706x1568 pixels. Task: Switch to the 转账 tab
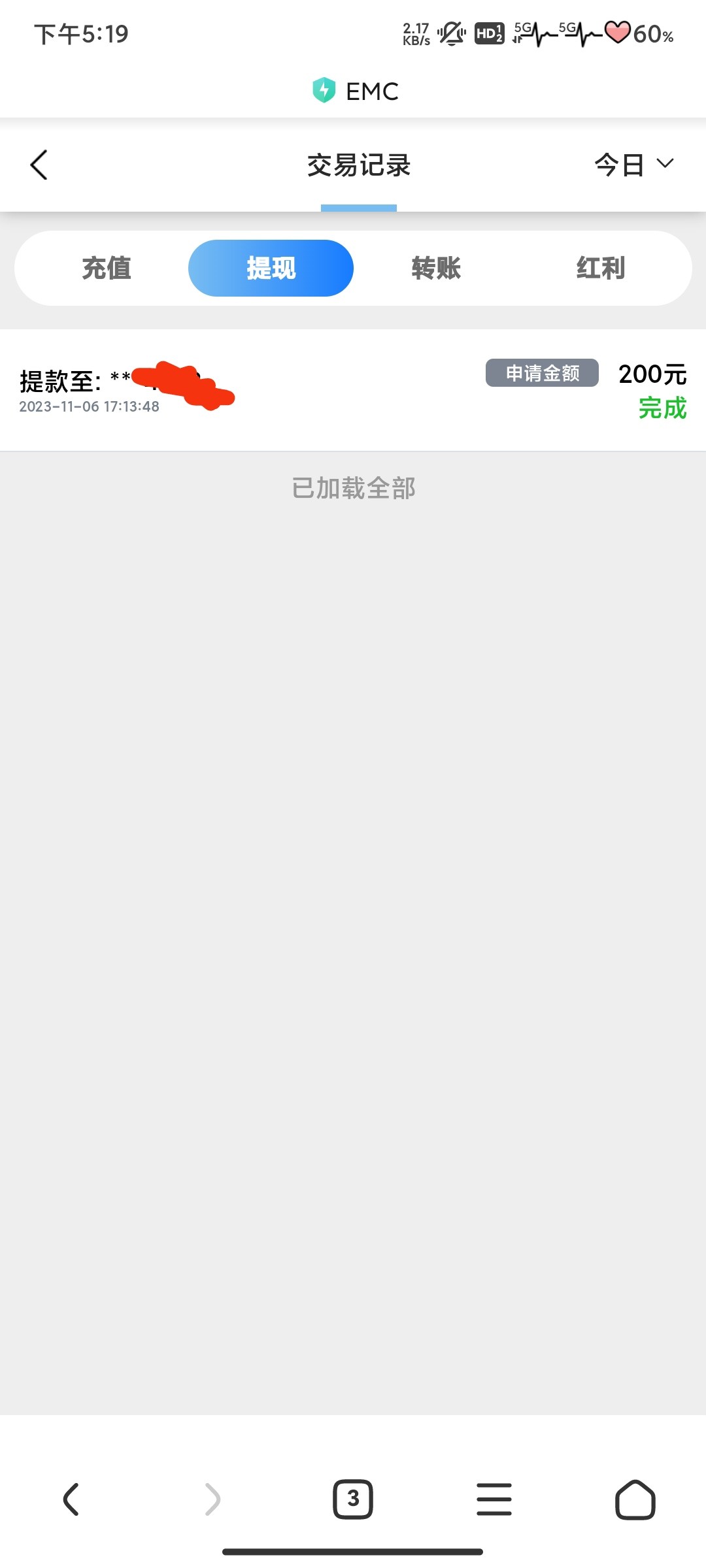pyautogui.click(x=436, y=269)
